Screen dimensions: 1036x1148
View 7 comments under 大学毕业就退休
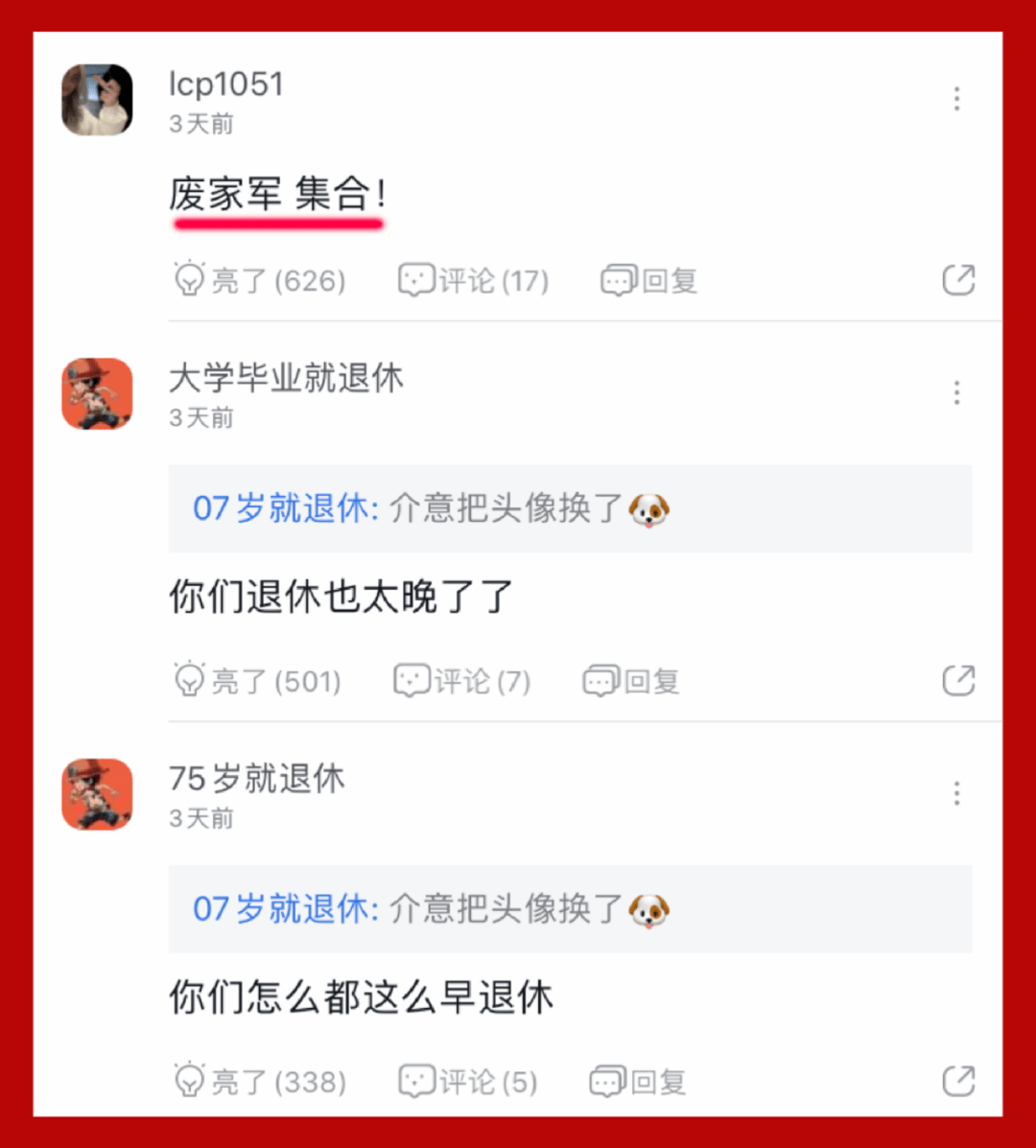pos(462,681)
